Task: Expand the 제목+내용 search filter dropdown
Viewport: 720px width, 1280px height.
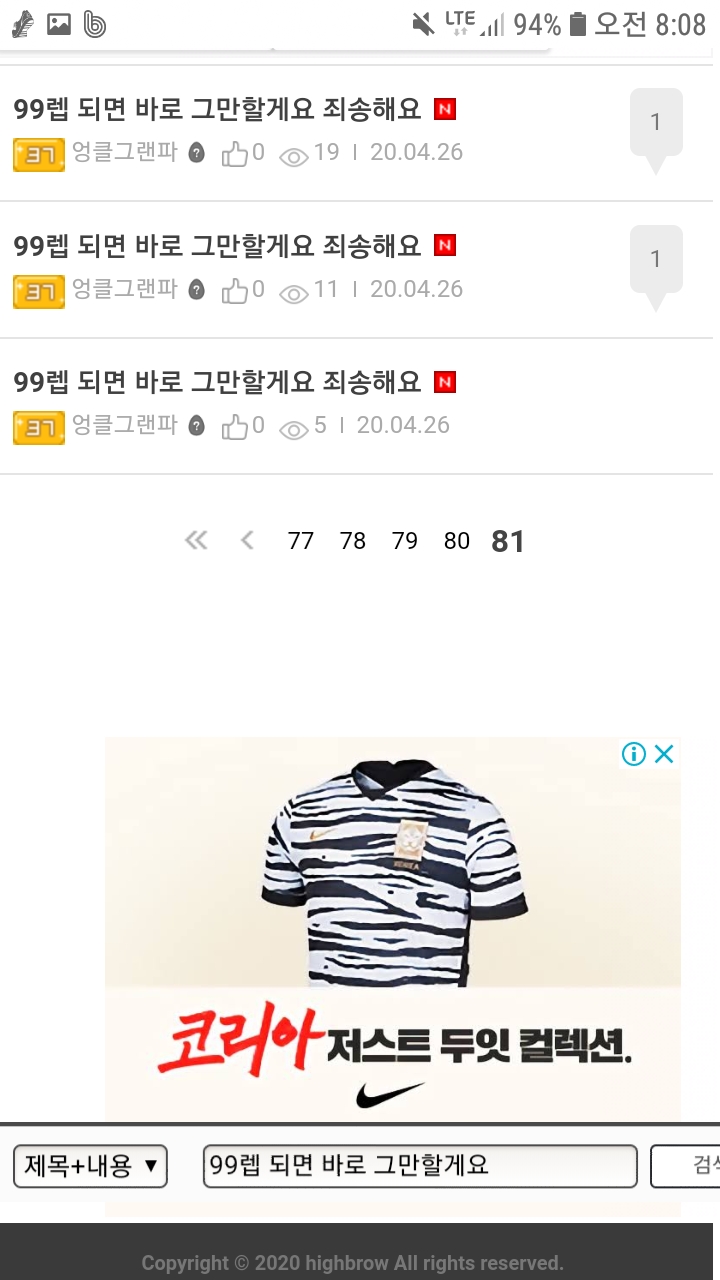Action: (90, 1166)
